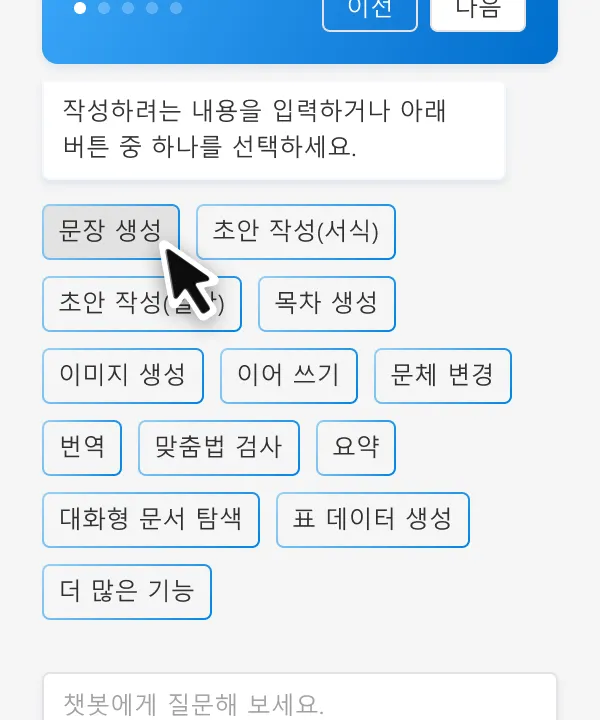
Task: Open the 번역 function
Action: [x=81, y=447]
